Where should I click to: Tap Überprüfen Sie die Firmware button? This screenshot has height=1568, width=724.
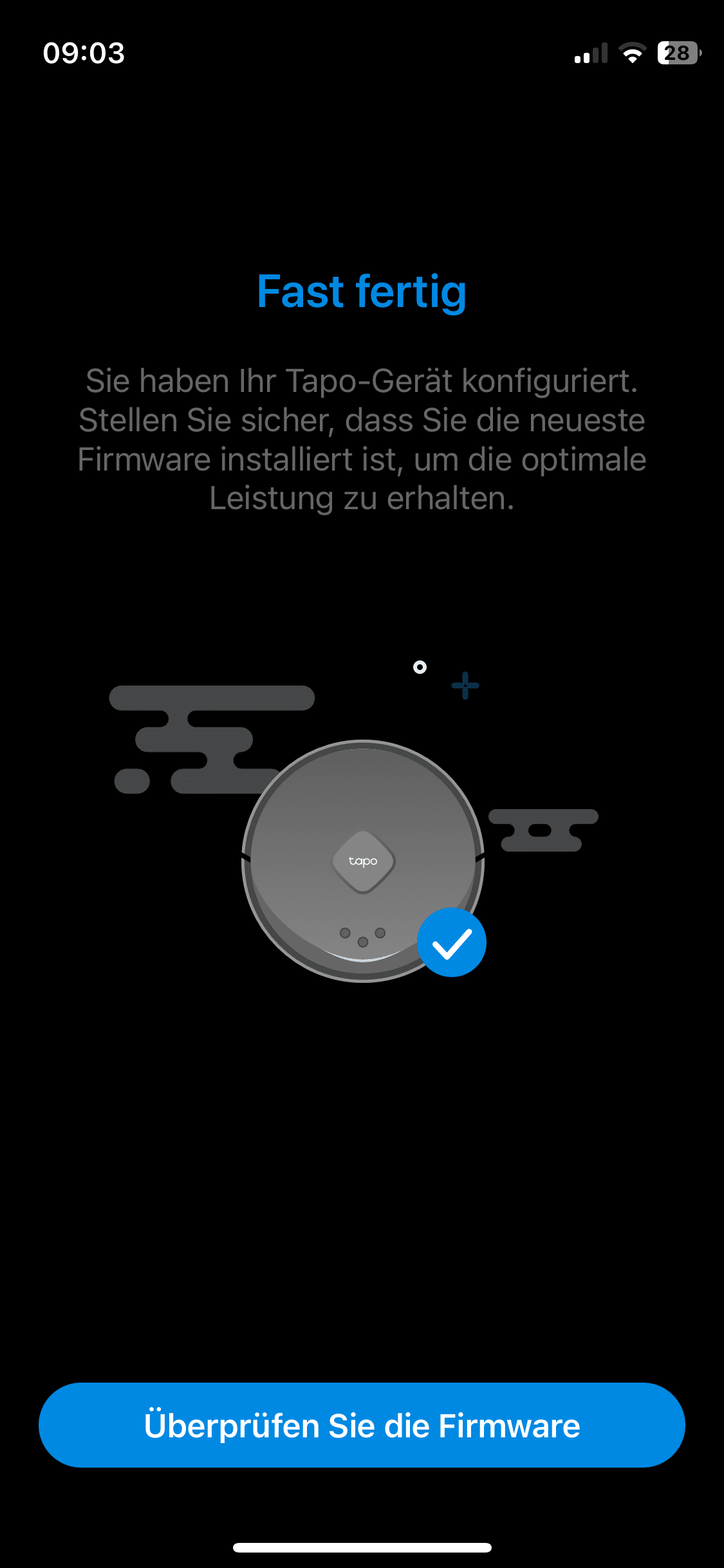pos(362,1425)
